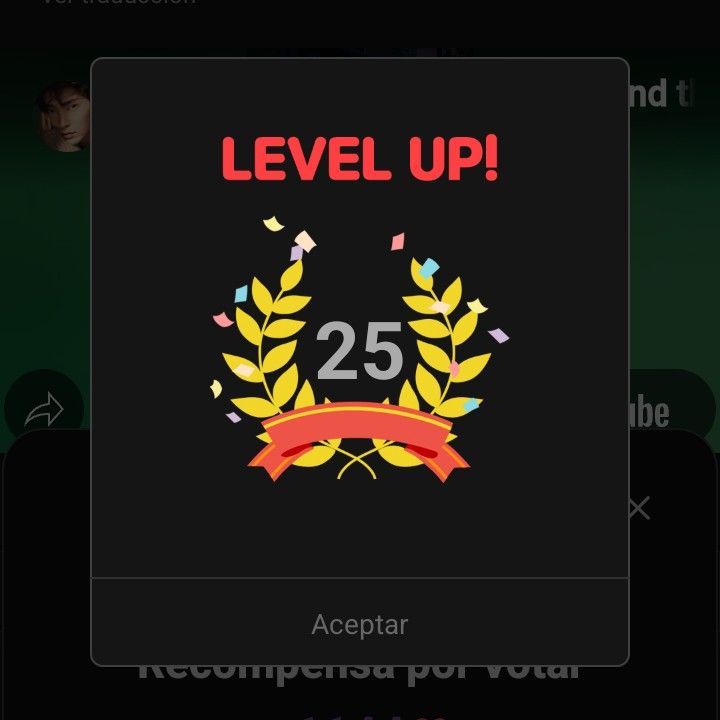Close the vote reward panel

(x=639, y=508)
